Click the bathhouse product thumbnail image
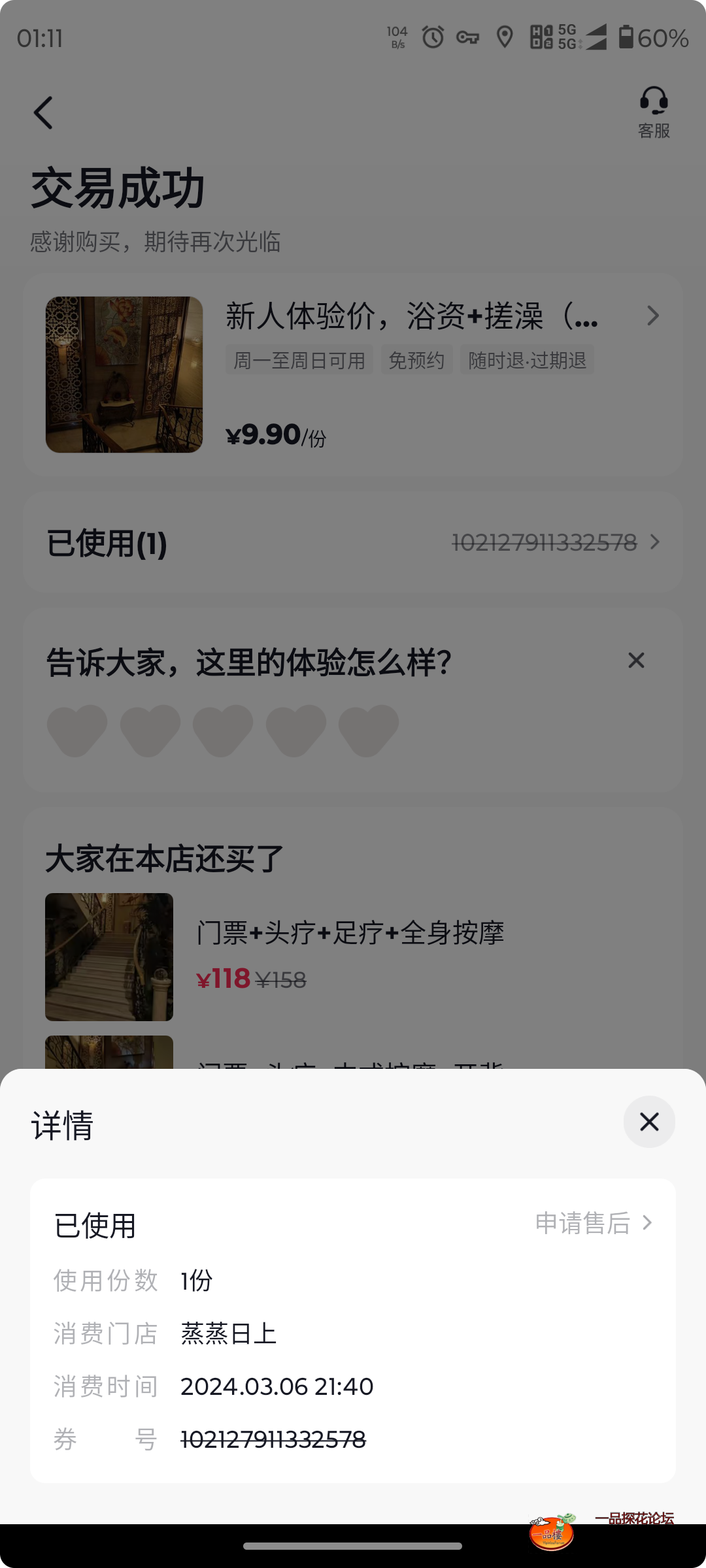 pos(124,375)
